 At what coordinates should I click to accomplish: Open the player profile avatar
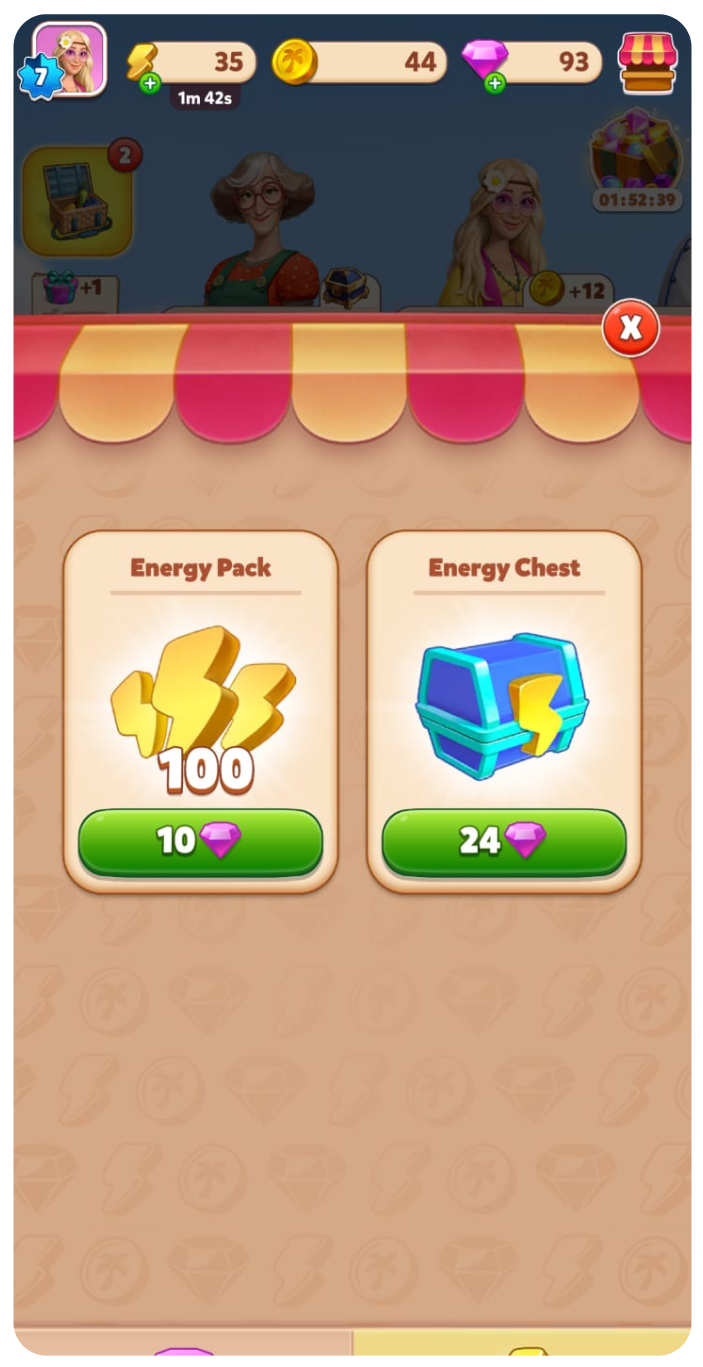[68, 59]
